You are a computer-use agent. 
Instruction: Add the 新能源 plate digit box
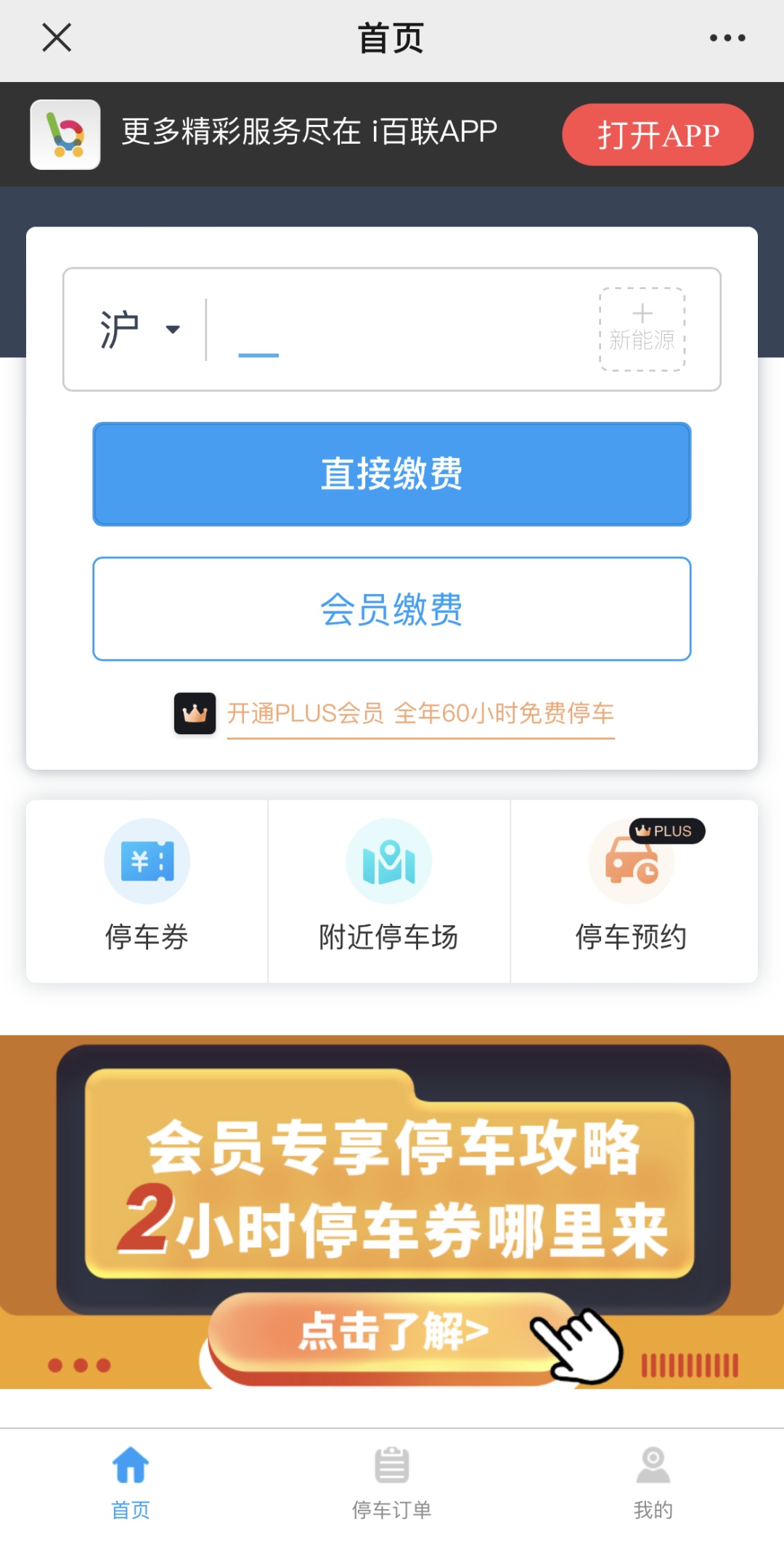point(642,330)
